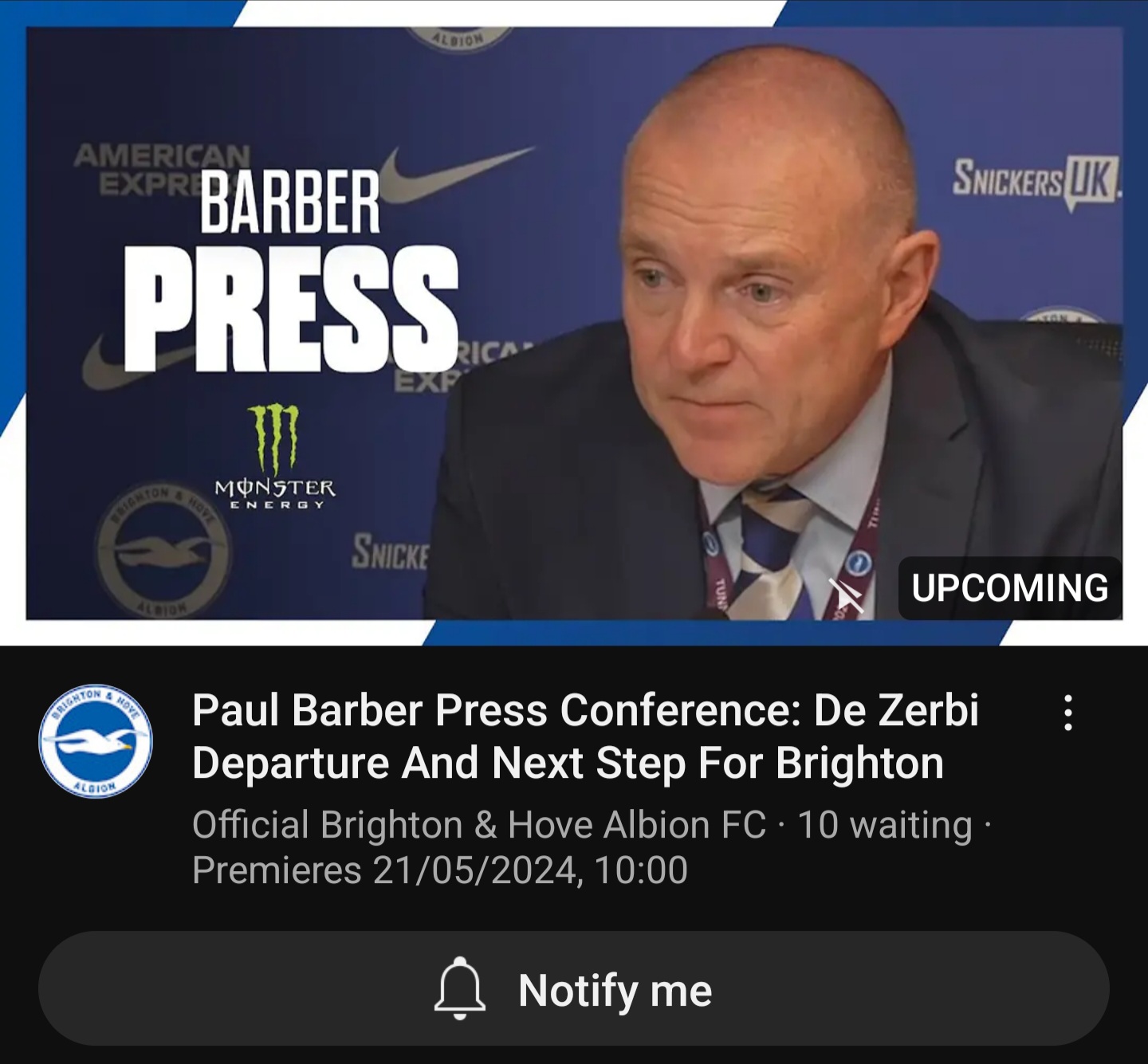Image resolution: width=1148 pixels, height=1064 pixels.
Task: Open the Paul Barber Press Conference title
Action: pyautogui.click(x=584, y=736)
